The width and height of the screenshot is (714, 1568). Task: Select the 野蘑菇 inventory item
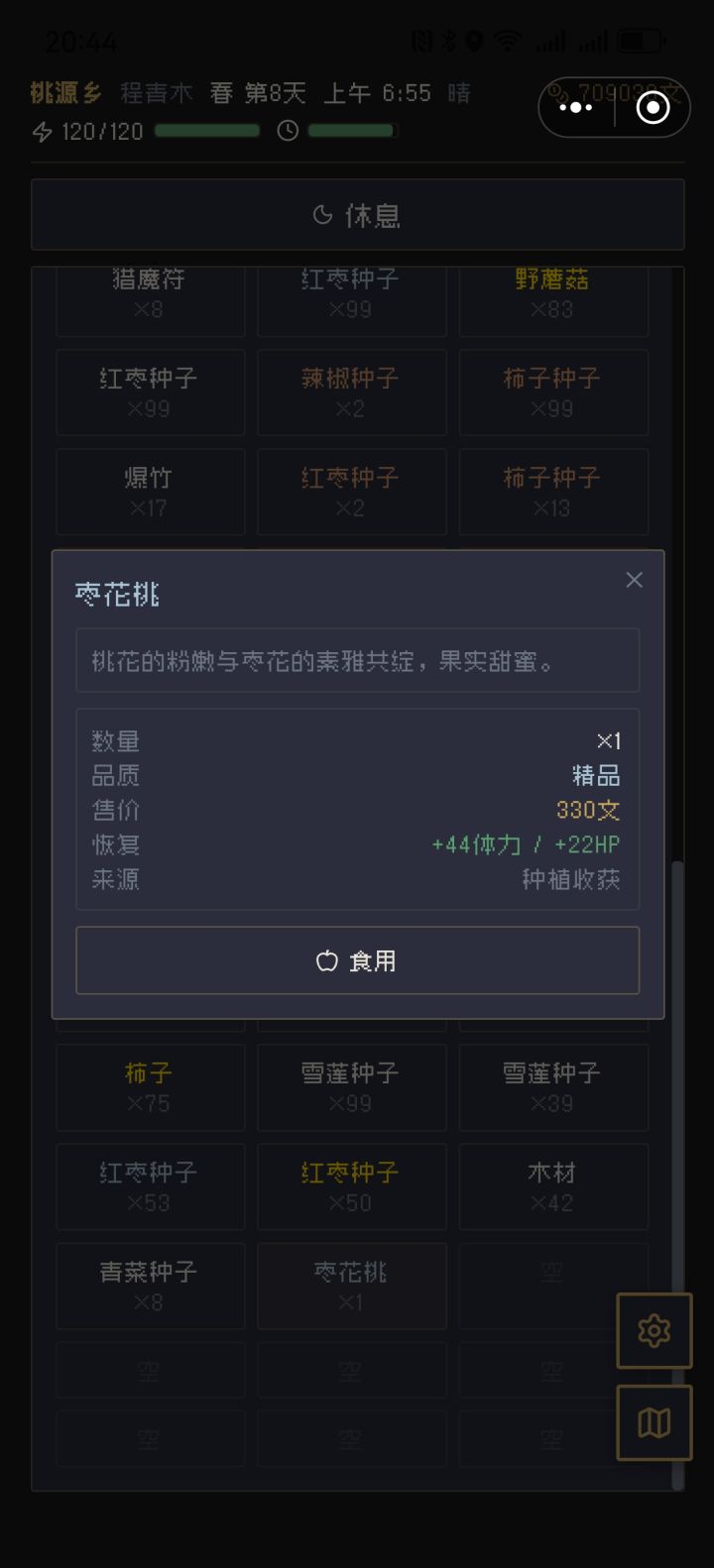(552, 293)
